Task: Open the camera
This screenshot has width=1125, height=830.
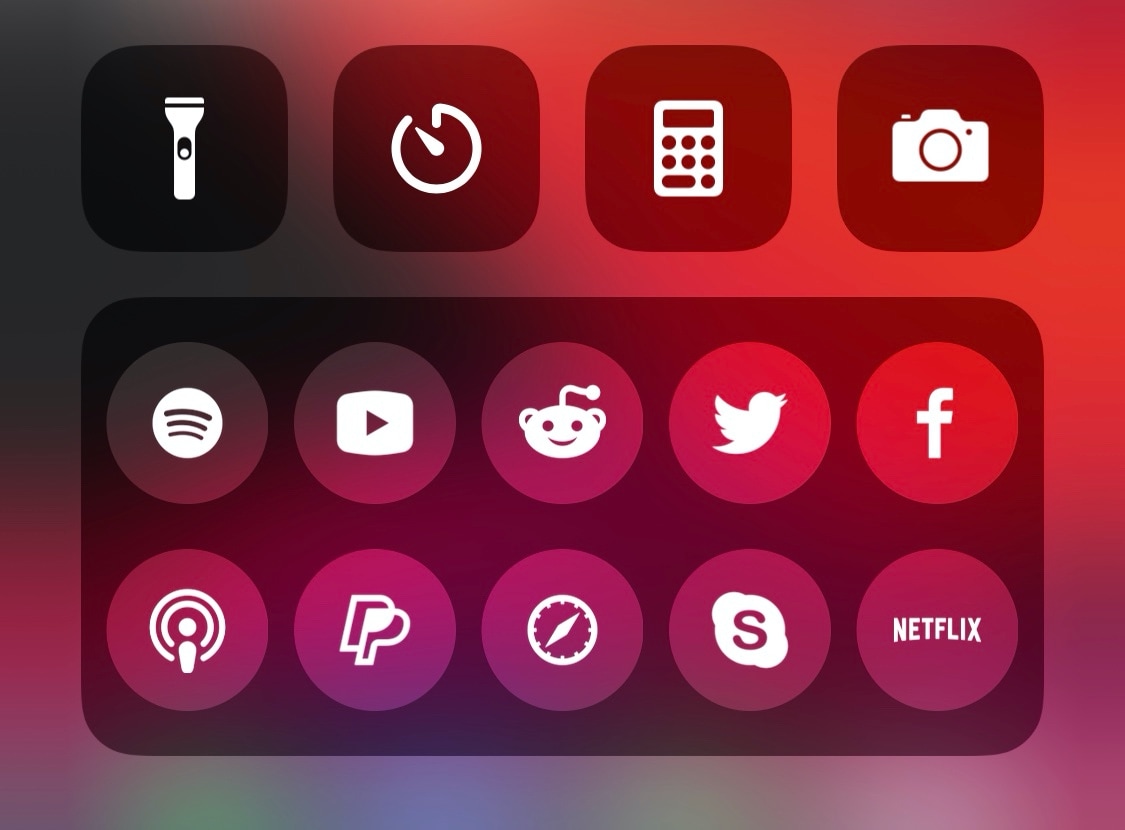Action: tap(940, 148)
